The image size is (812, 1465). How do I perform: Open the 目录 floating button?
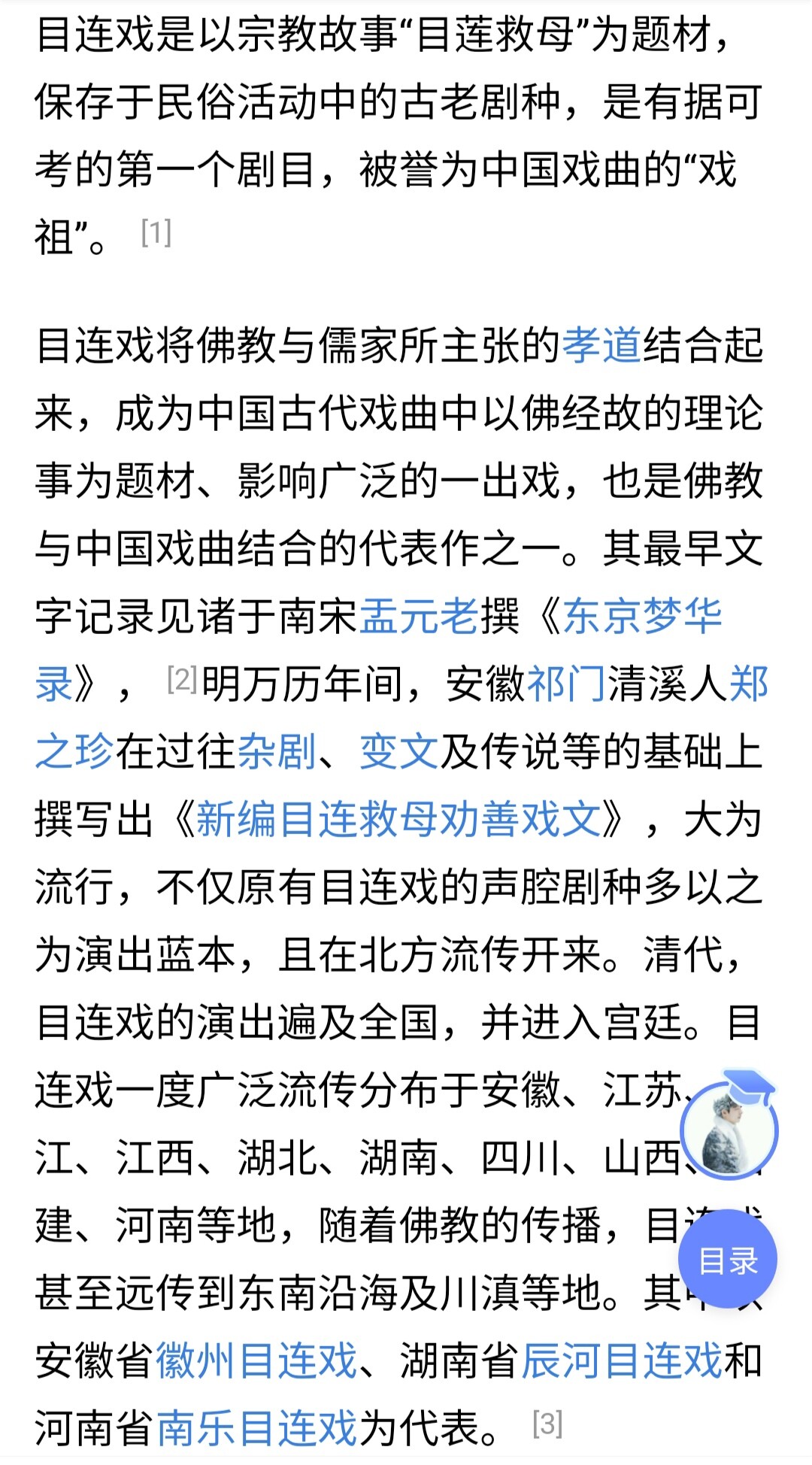[727, 1261]
